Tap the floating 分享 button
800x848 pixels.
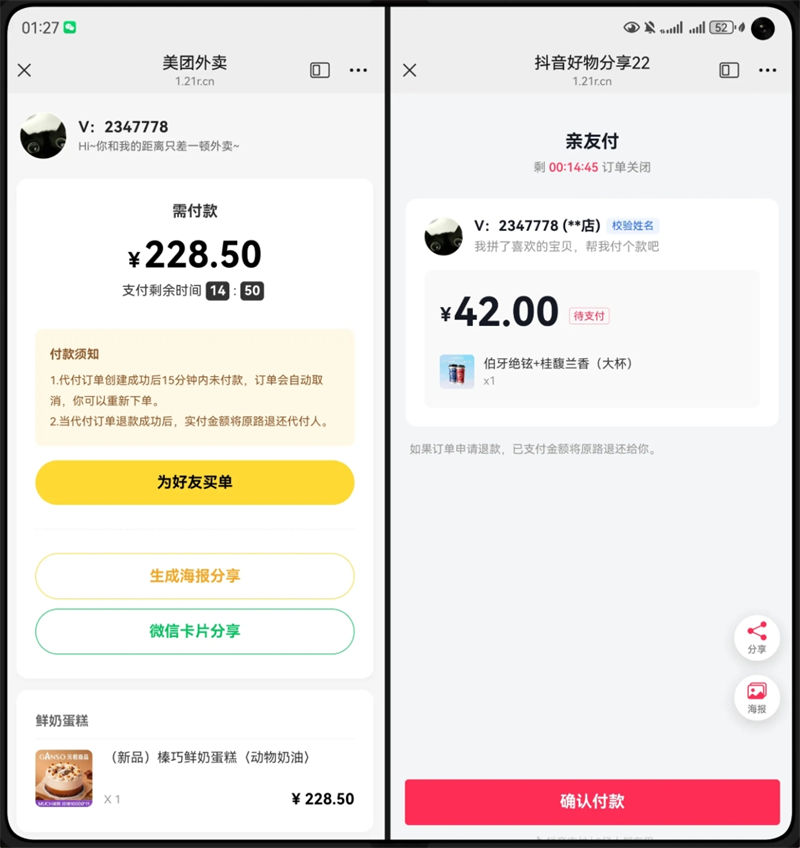tap(757, 637)
